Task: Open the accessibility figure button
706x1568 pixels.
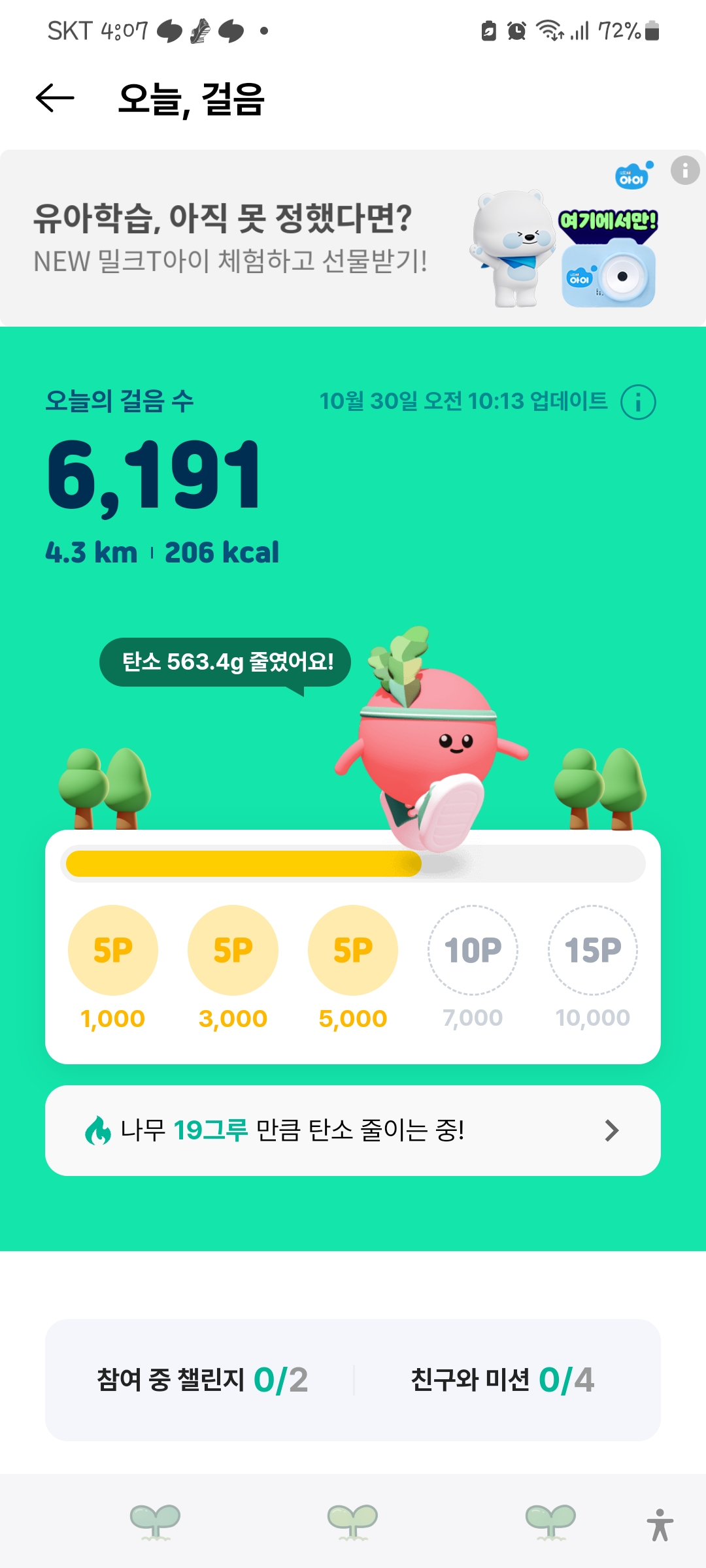Action: tap(660, 1525)
